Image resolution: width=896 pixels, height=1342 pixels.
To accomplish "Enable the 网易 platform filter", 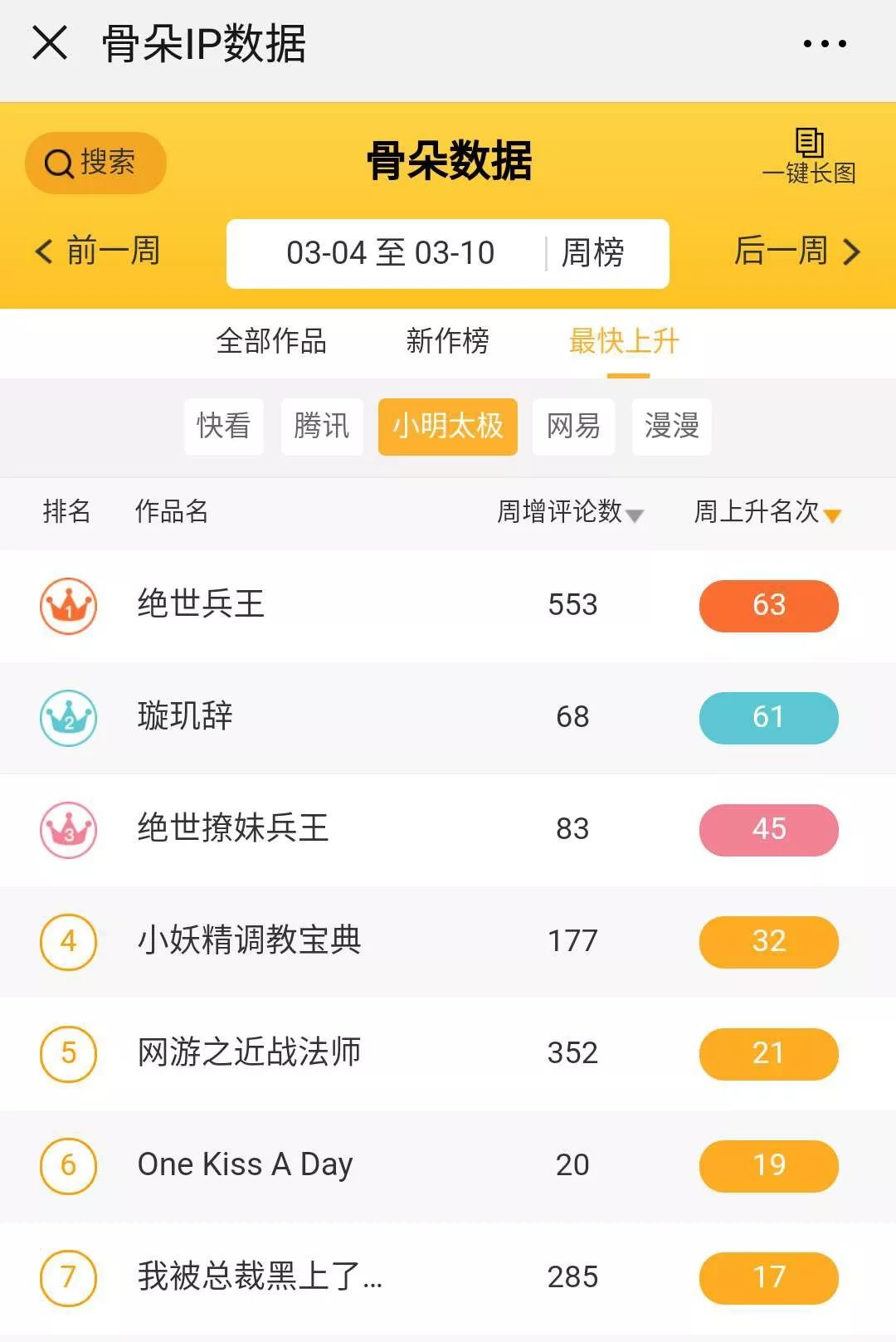I will 573,427.
